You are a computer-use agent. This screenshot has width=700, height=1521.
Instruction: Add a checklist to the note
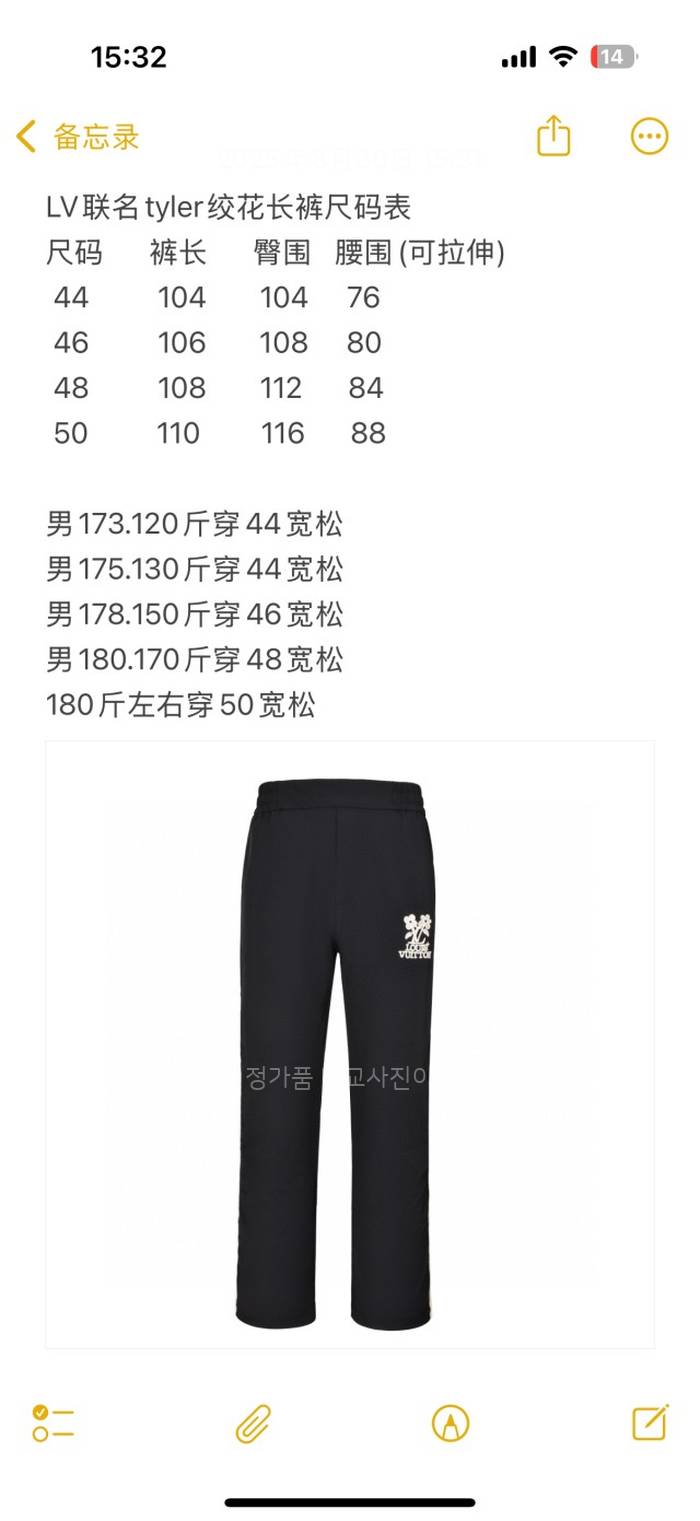(53, 1422)
